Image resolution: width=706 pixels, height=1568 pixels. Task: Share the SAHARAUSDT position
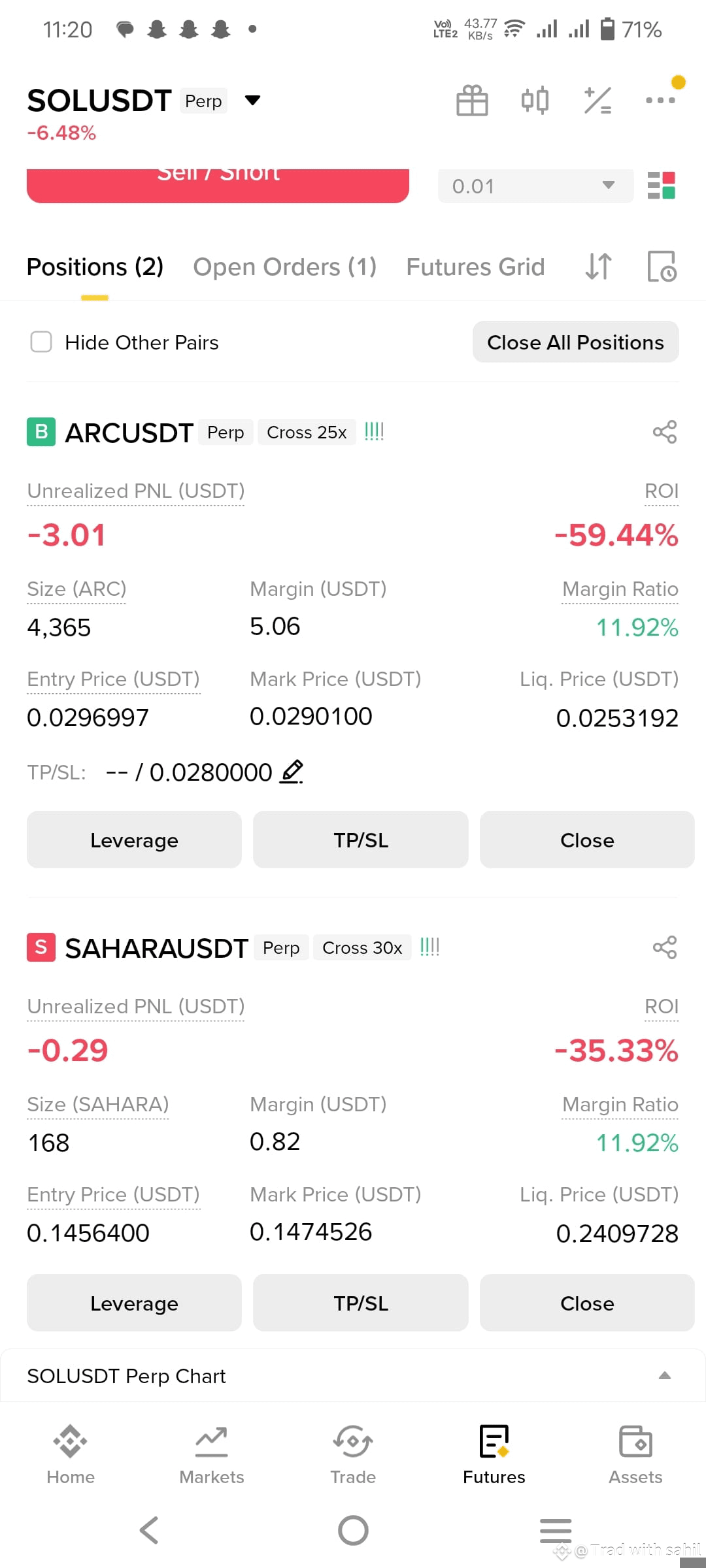click(x=665, y=947)
